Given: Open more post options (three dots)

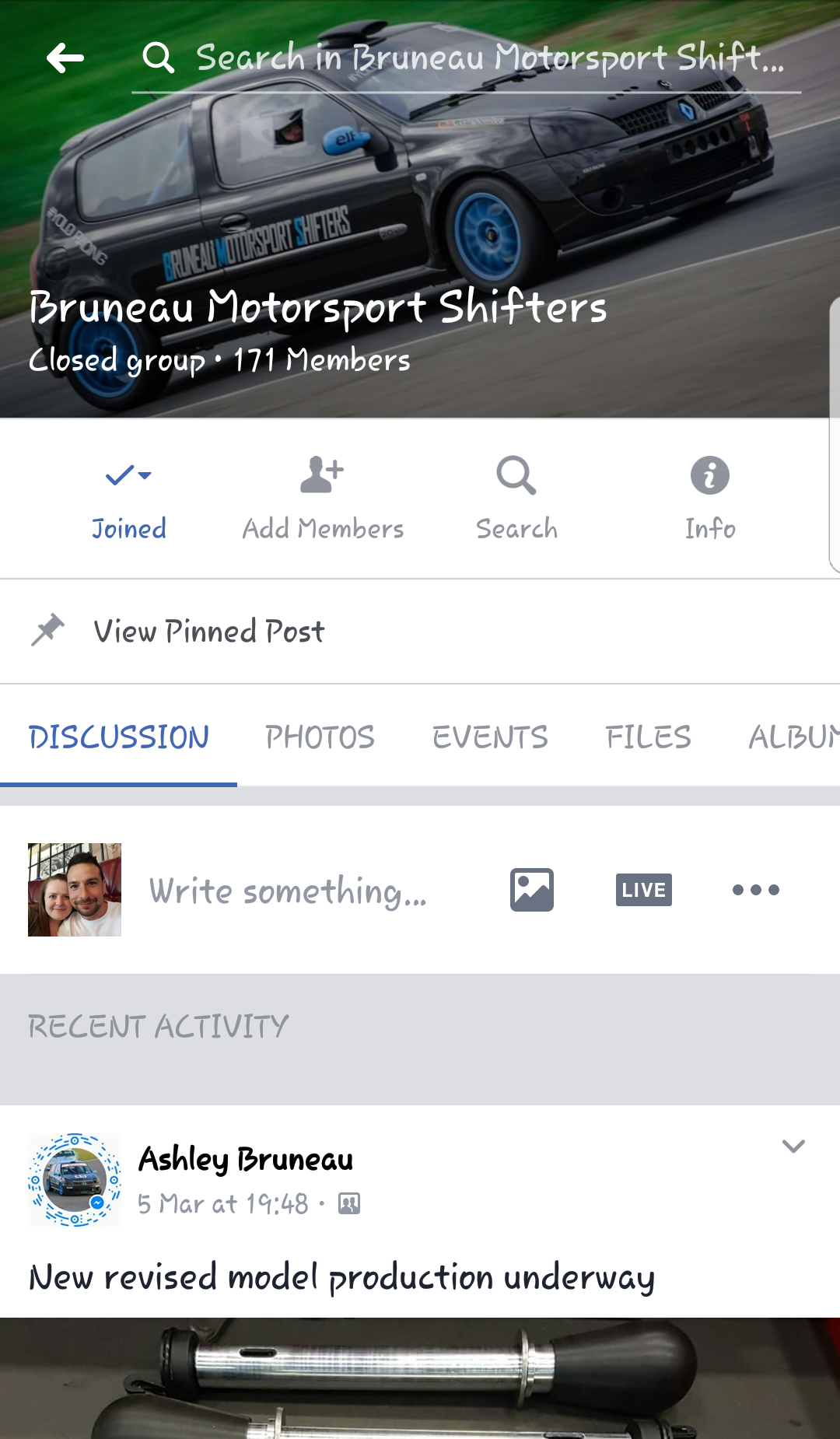Looking at the screenshot, I should point(755,890).
